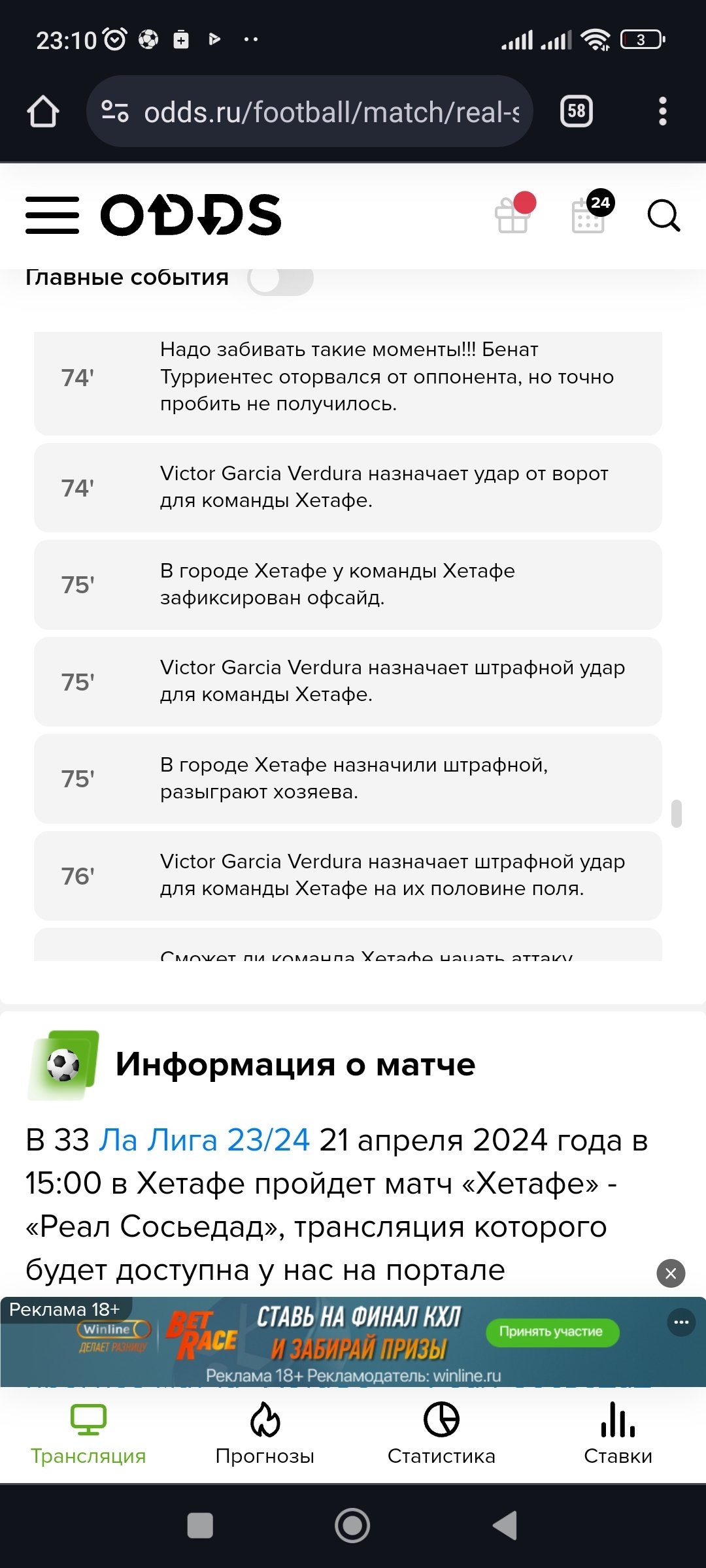Switch to the Статистика tab
Screen dimensions: 706x1568
[x=441, y=1434]
